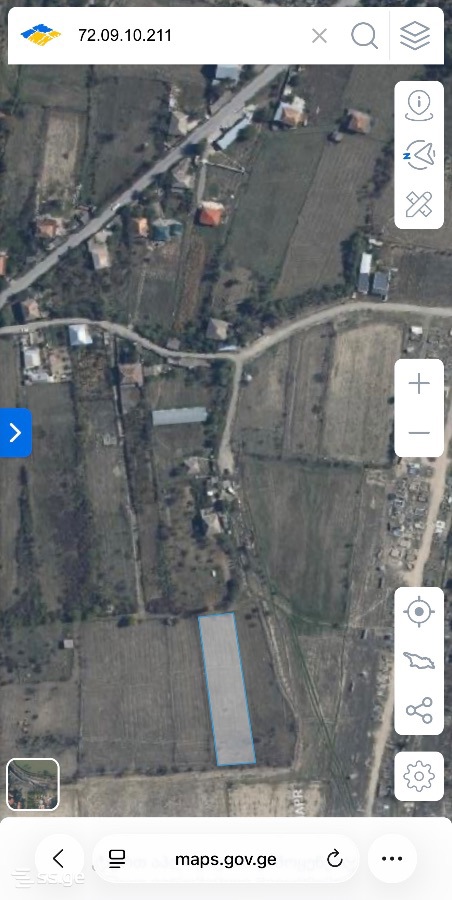Switch basemap via the thumbnail preview

33,784
